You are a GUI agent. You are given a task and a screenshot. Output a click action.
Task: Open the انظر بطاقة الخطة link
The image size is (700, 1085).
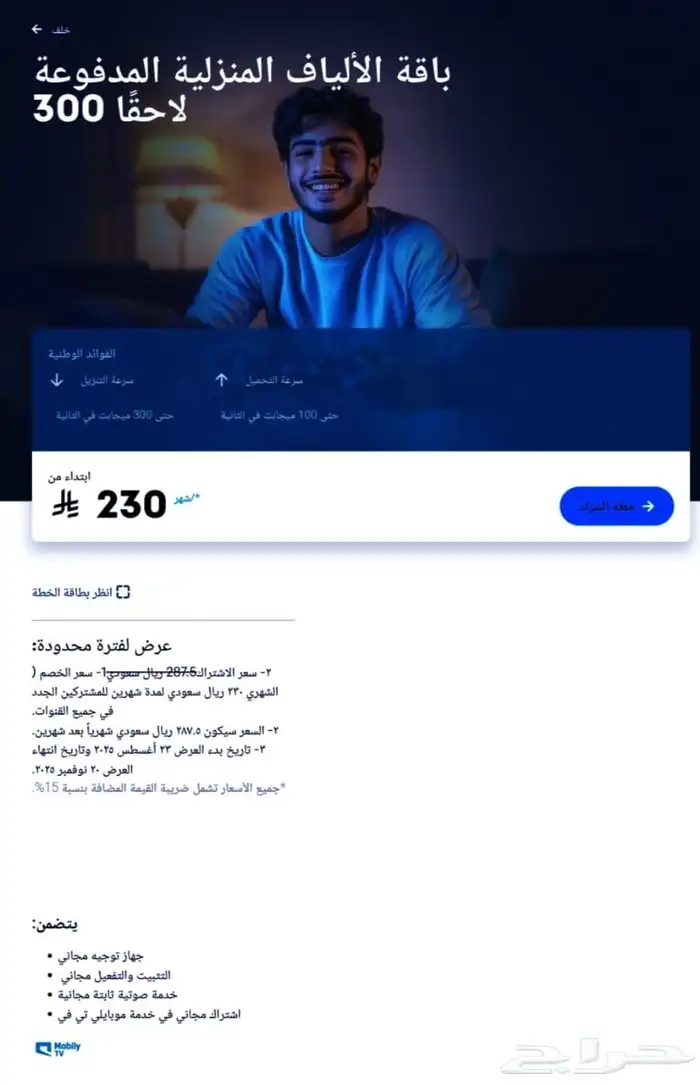(81, 592)
